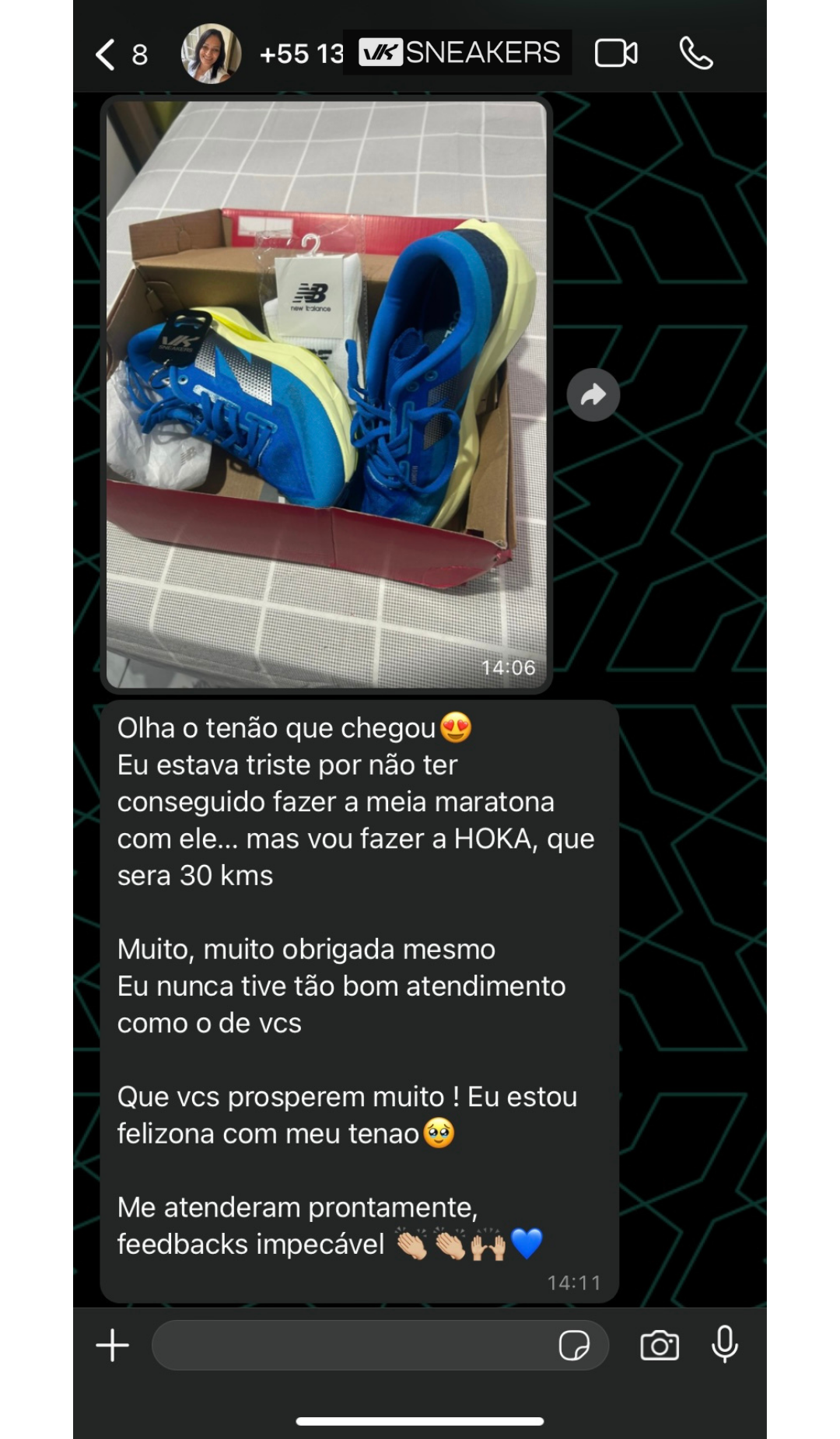Open the attachment plus menu
840x1439 pixels.
[x=113, y=1345]
